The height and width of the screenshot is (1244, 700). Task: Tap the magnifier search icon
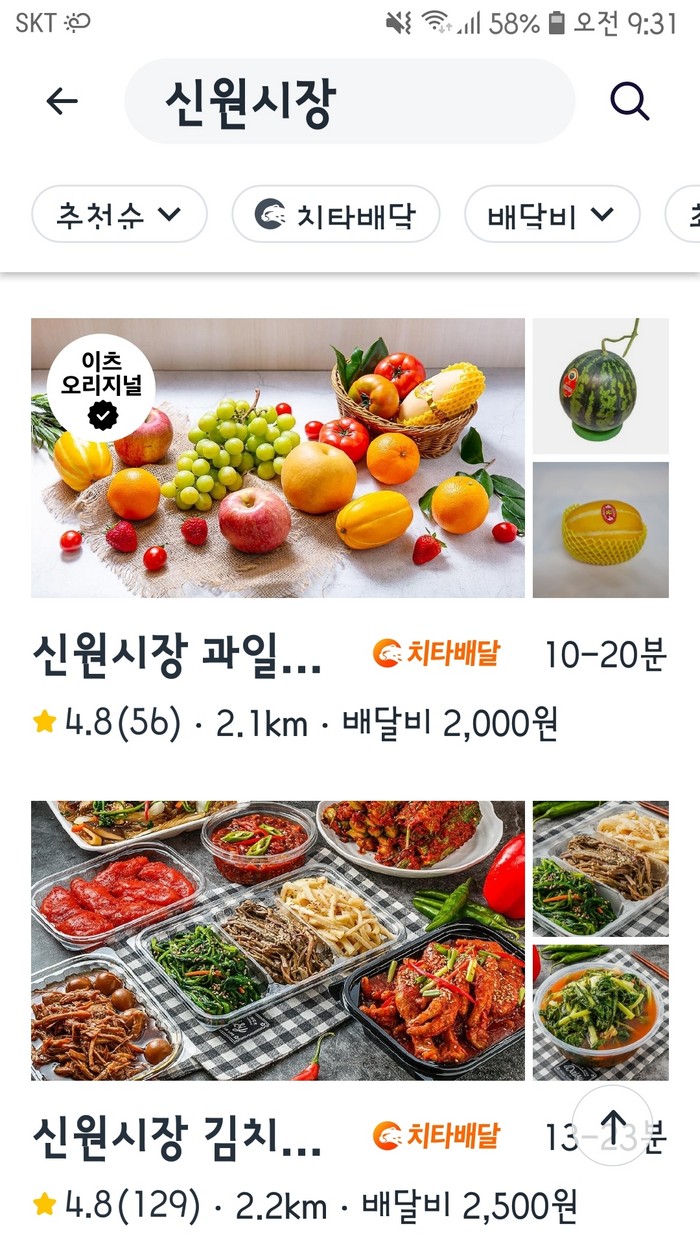click(x=630, y=101)
